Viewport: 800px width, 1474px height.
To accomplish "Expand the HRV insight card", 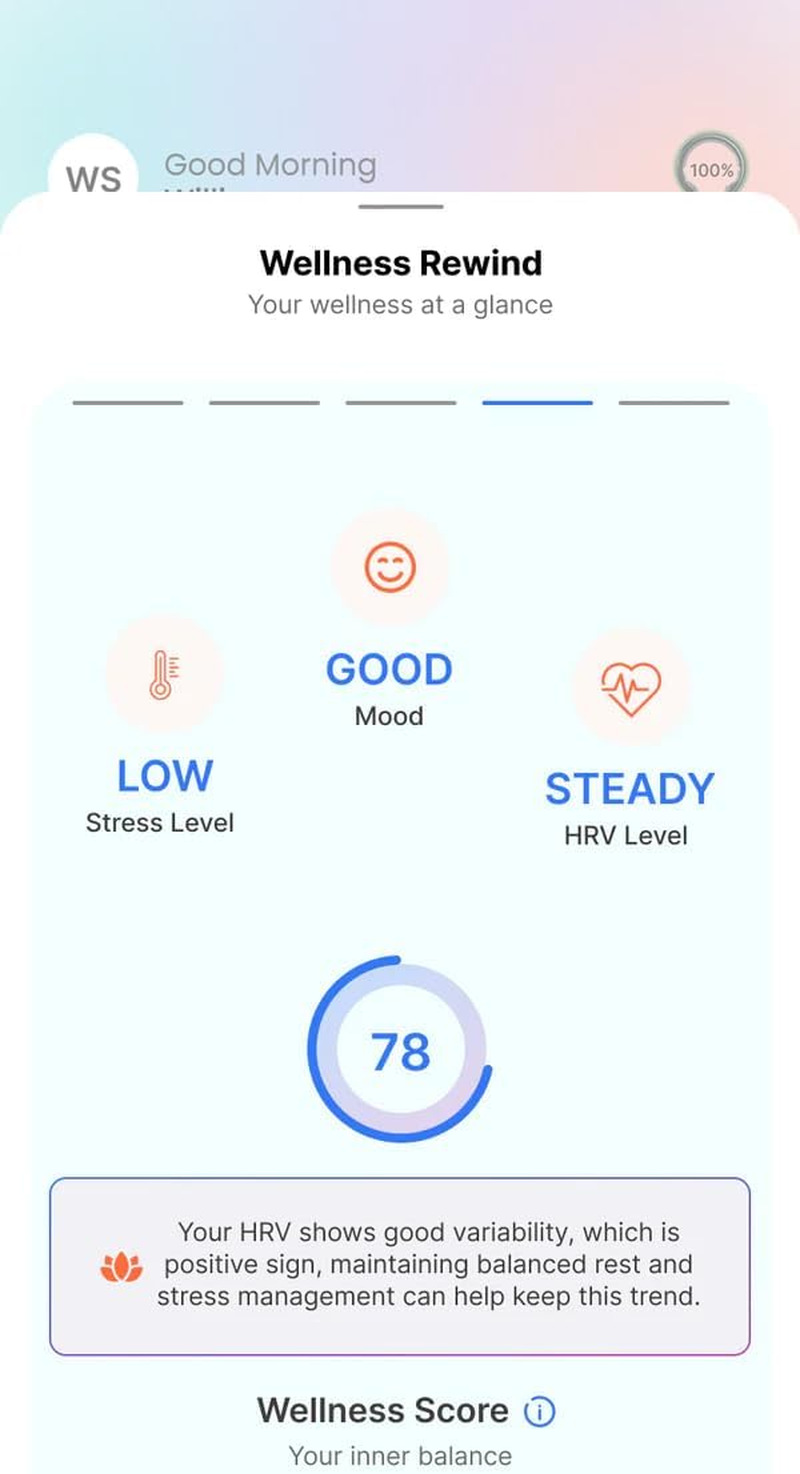I will pyautogui.click(x=400, y=1263).
